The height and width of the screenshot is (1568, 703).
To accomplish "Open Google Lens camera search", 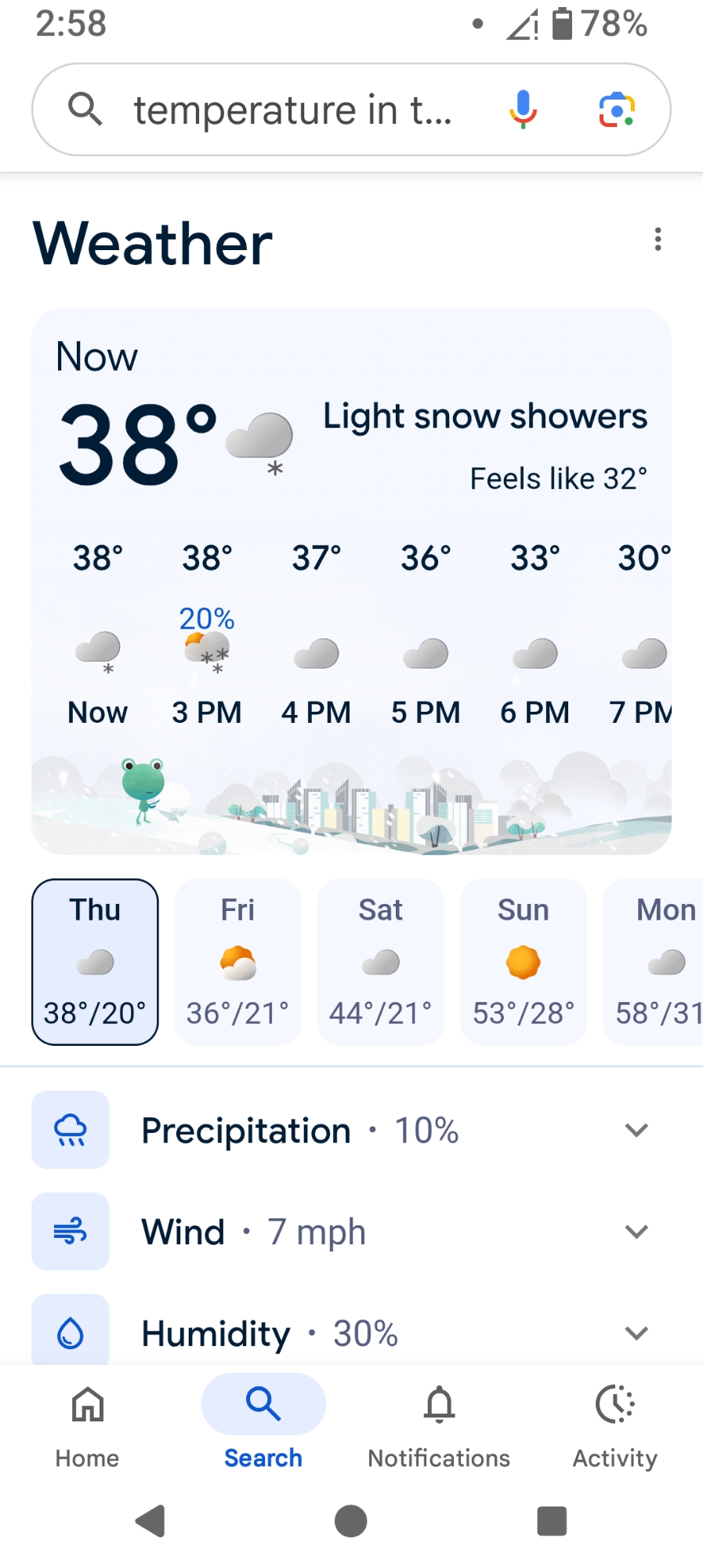I will (617, 109).
